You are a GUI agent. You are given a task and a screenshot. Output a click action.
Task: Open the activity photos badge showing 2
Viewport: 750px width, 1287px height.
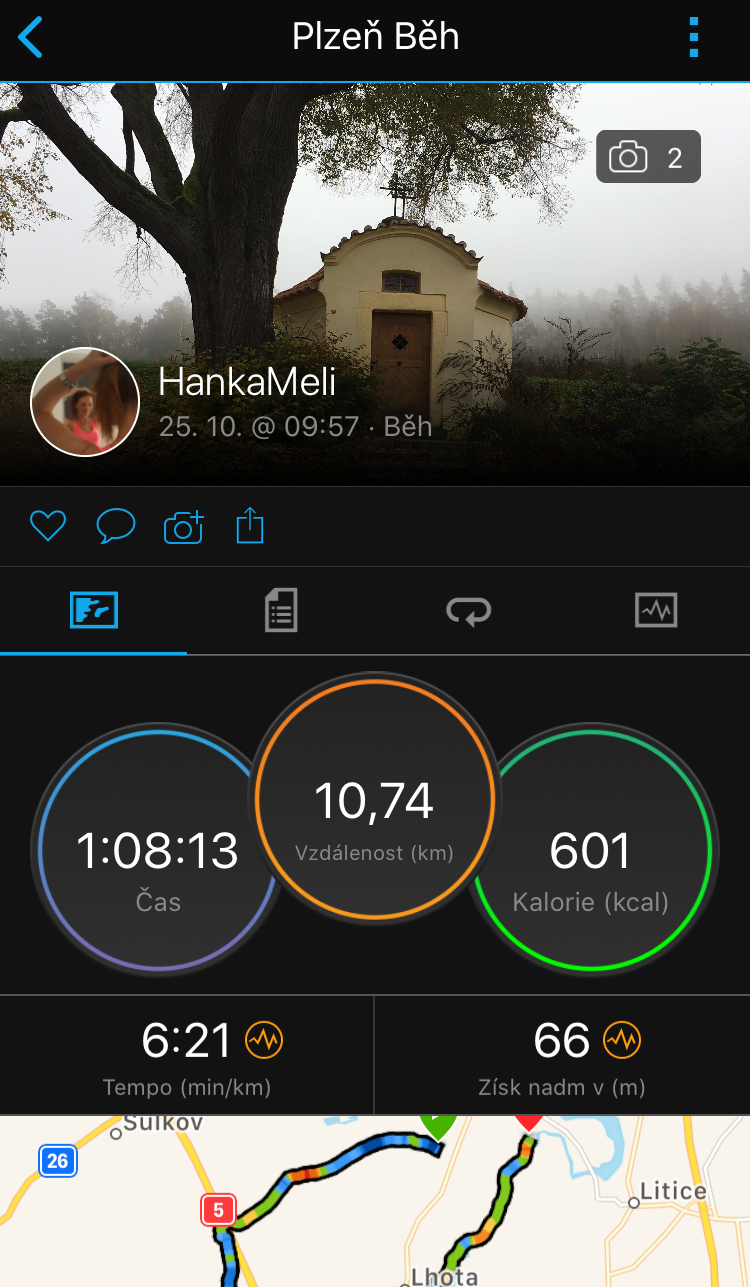(x=648, y=157)
